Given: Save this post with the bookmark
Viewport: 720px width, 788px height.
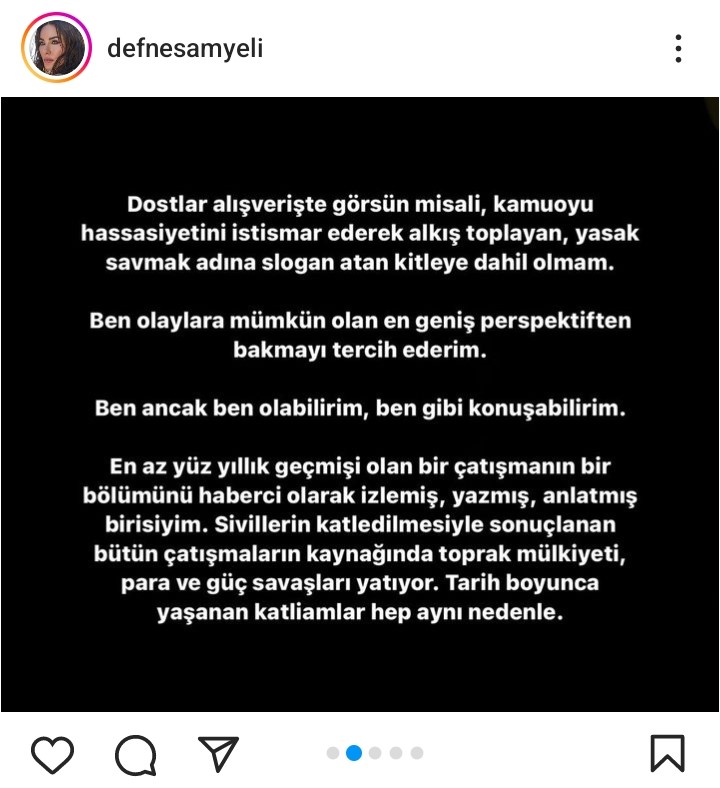Looking at the screenshot, I should point(667,753).
